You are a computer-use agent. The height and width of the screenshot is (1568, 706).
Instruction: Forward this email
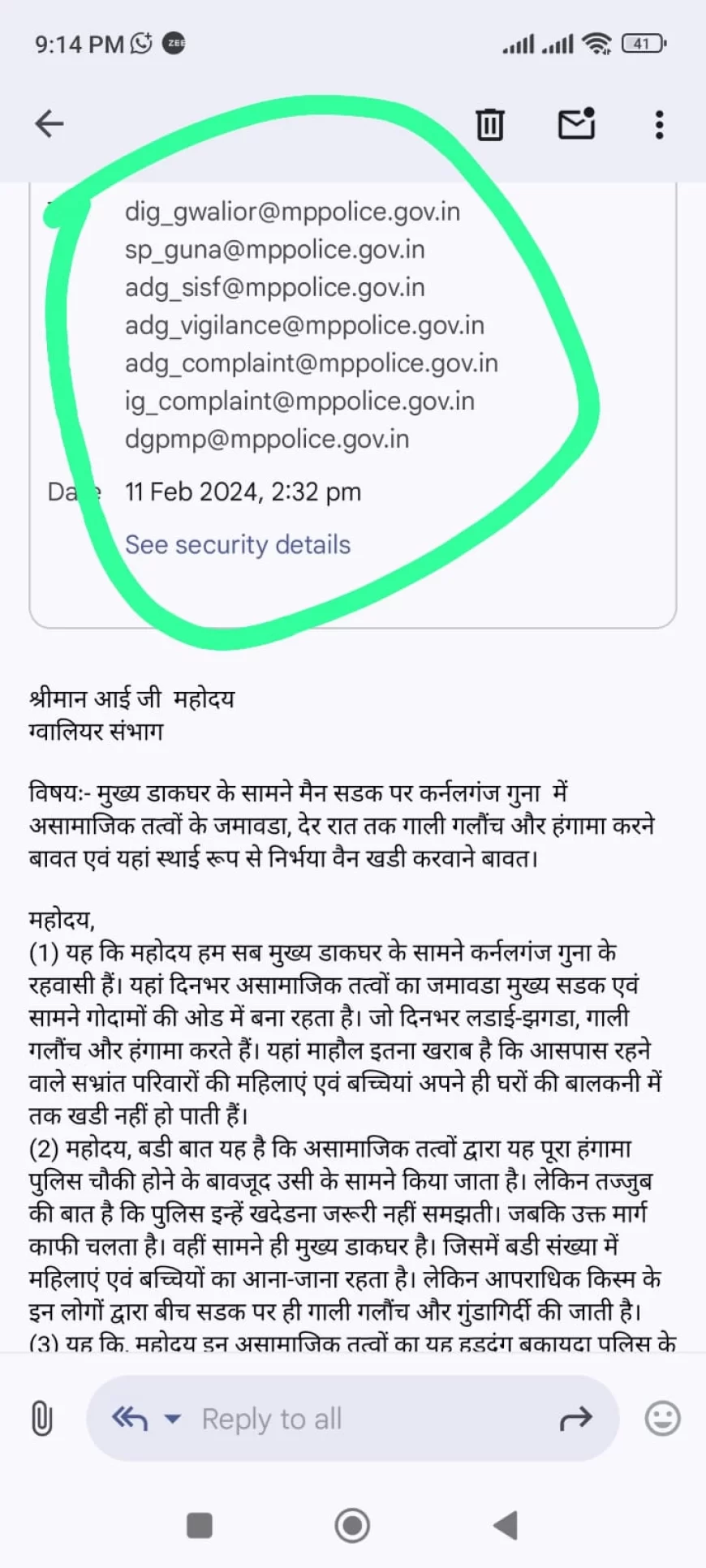(576, 1419)
